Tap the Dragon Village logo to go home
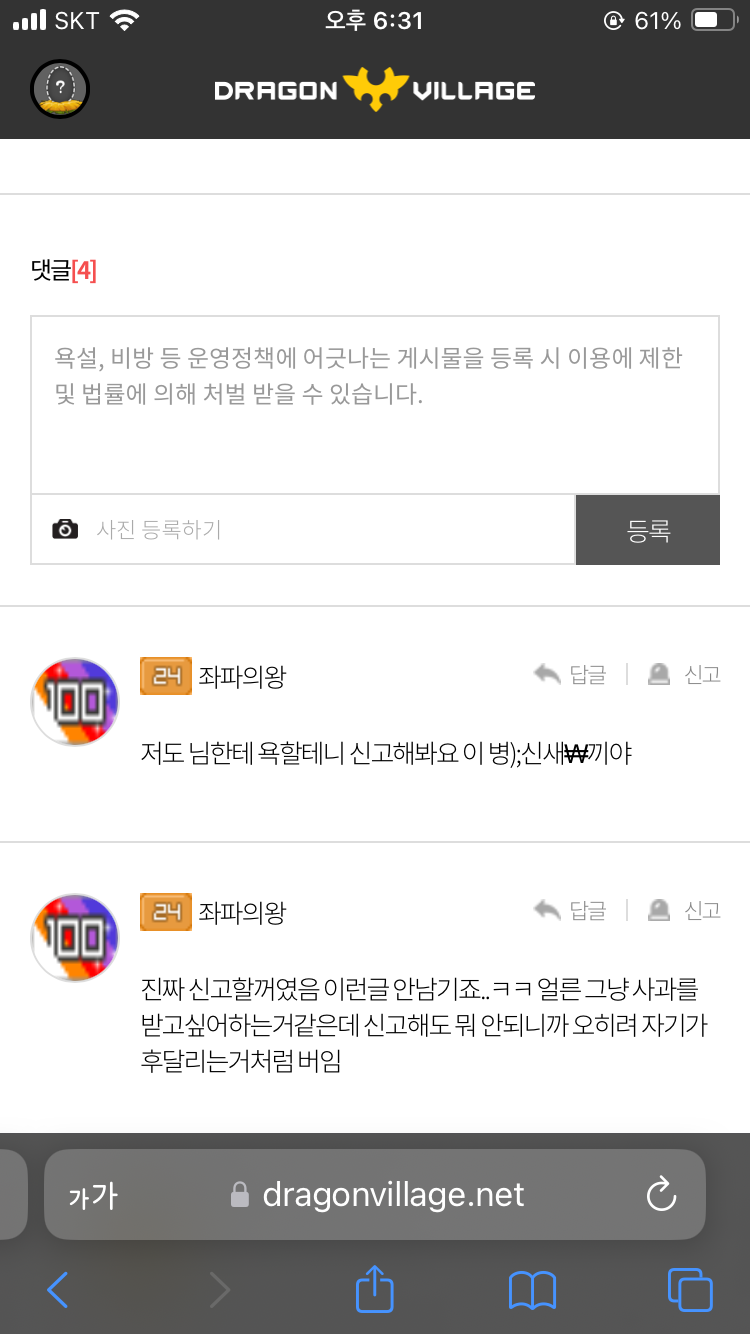This screenshot has width=750, height=1334. pos(375,90)
